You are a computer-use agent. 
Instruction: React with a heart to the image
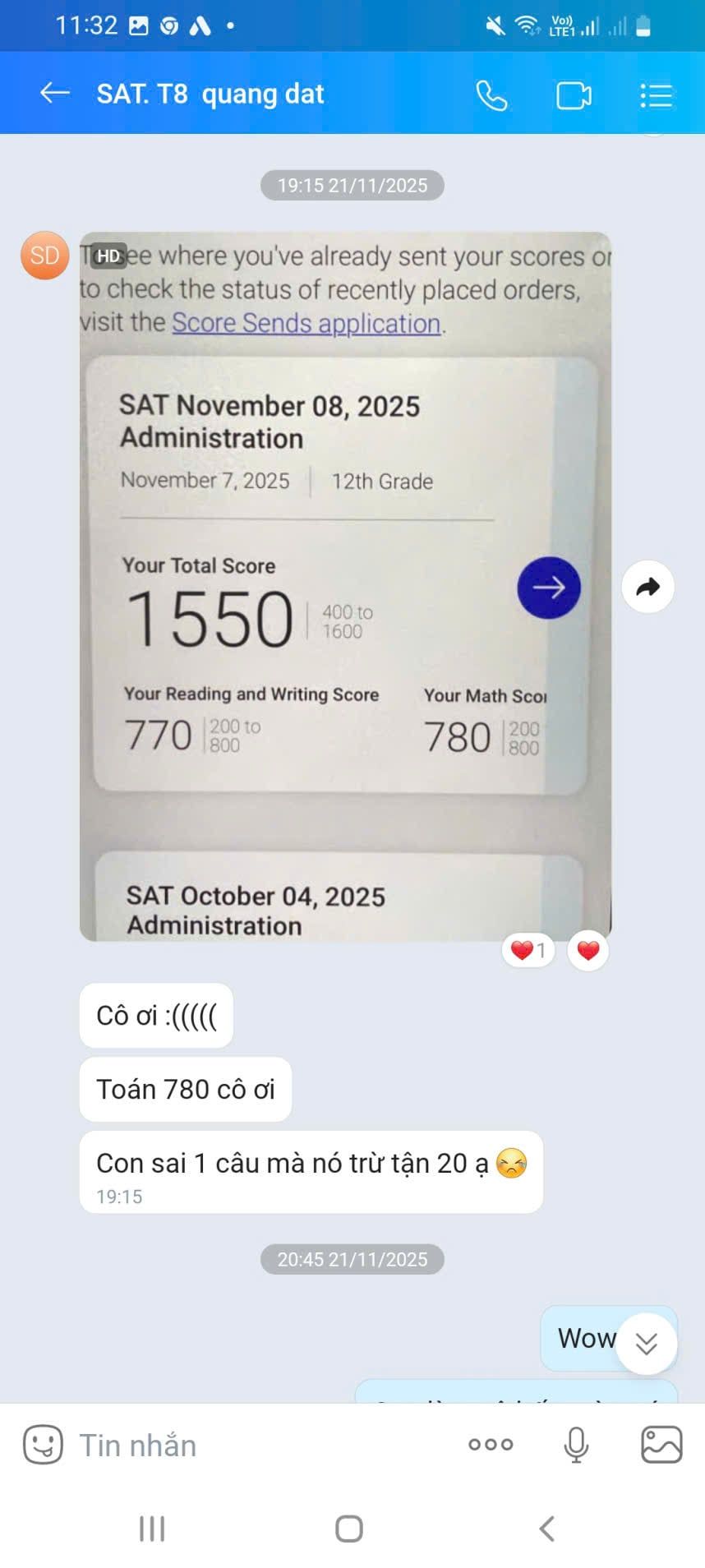(x=588, y=951)
